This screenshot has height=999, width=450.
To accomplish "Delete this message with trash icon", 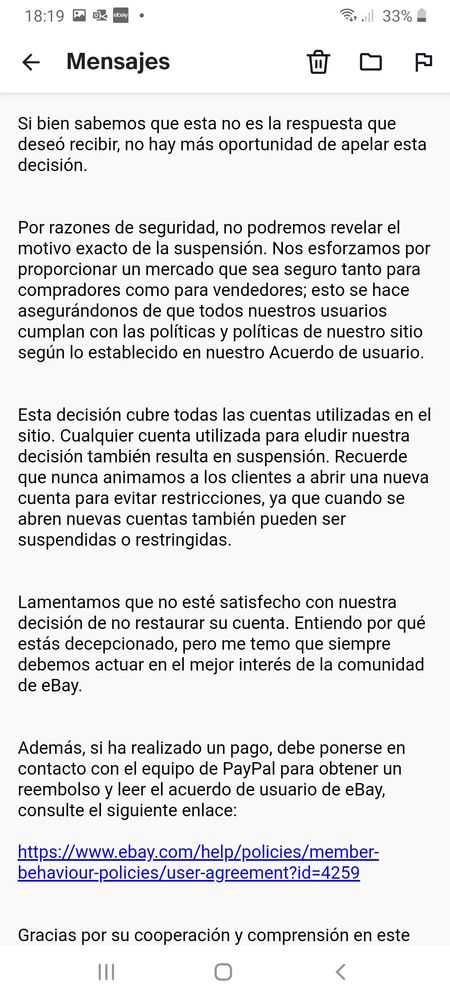I will point(318,62).
